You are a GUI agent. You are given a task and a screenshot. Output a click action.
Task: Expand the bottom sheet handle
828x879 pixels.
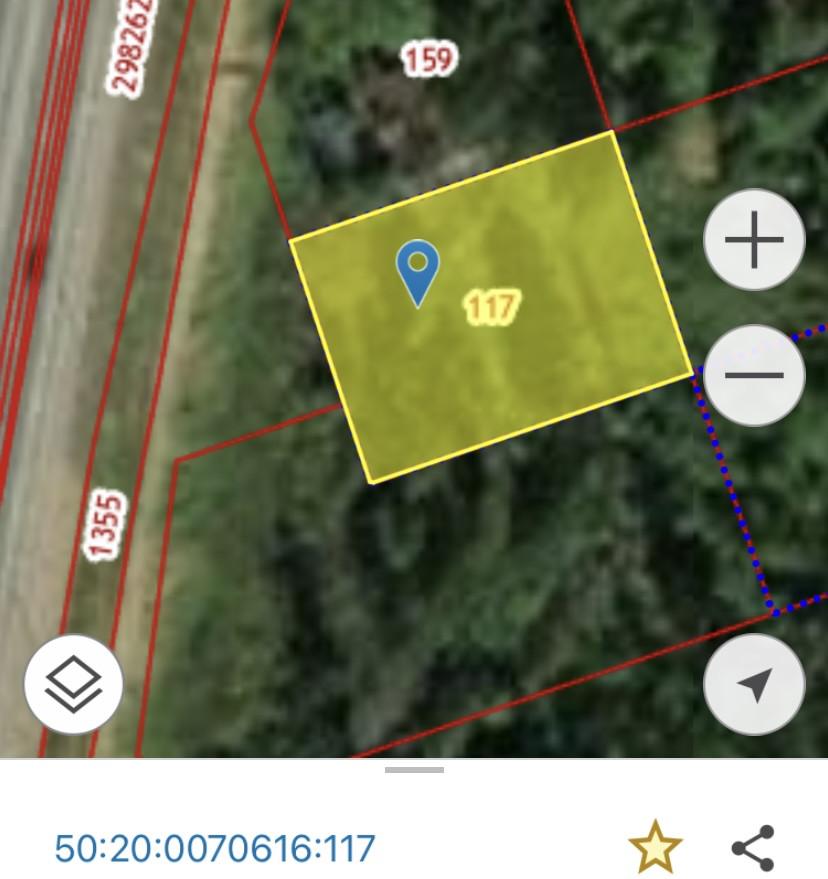pos(414,770)
